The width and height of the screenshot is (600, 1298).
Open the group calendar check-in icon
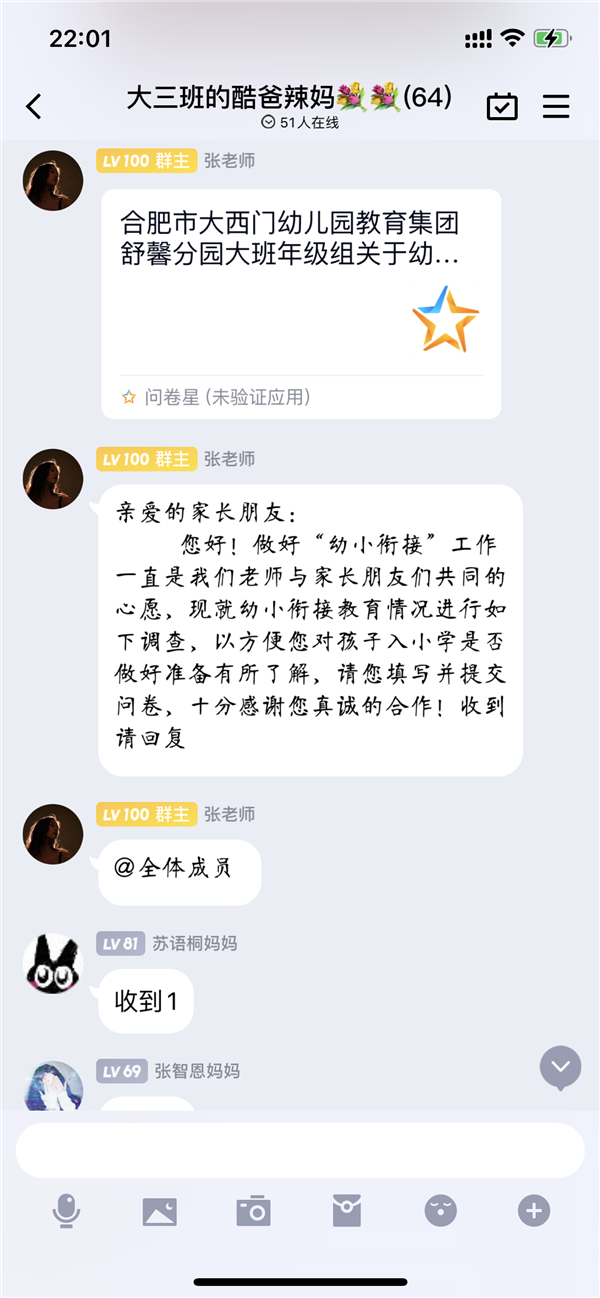pyautogui.click(x=502, y=106)
